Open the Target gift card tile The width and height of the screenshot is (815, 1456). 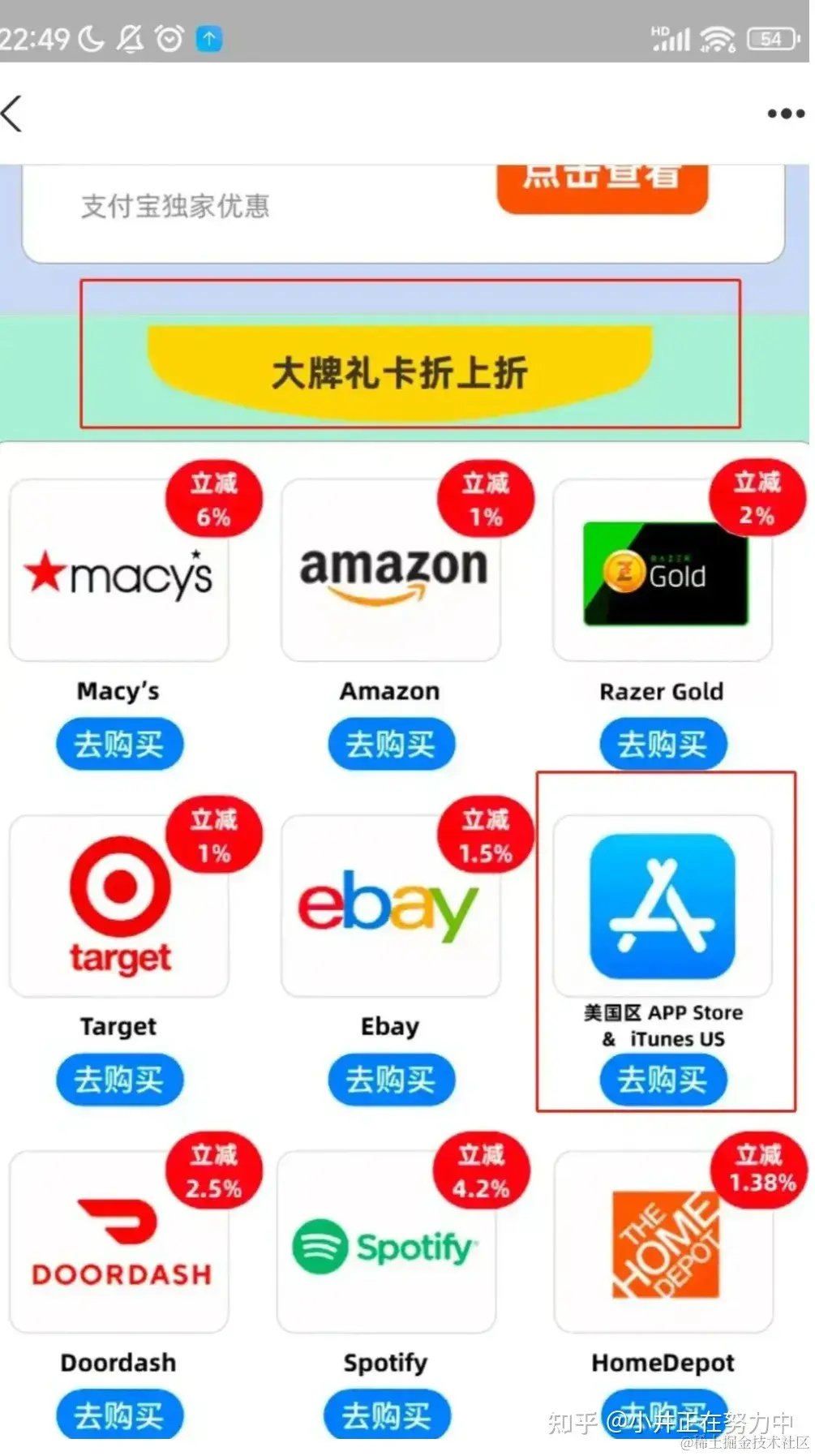[x=119, y=907]
